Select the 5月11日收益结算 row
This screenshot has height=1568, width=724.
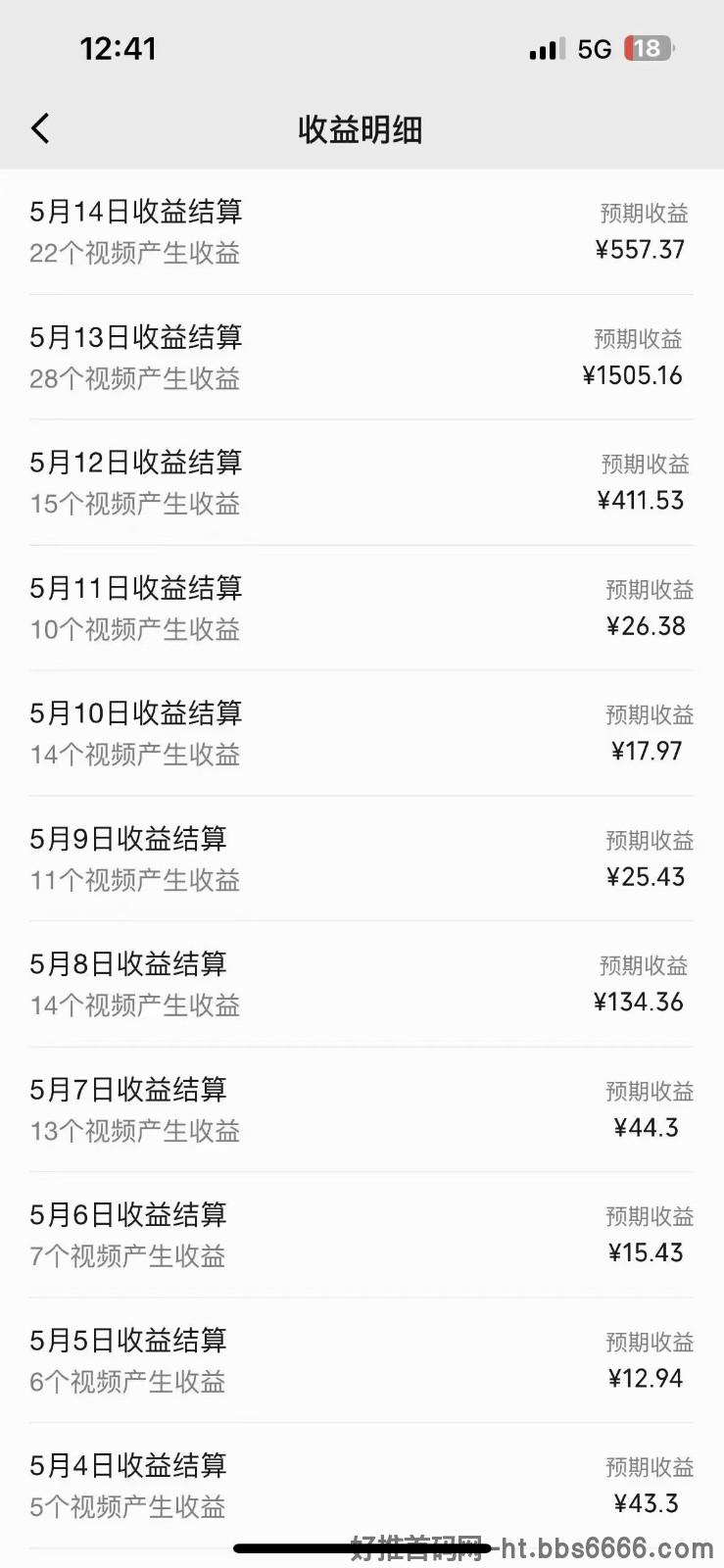point(362,609)
